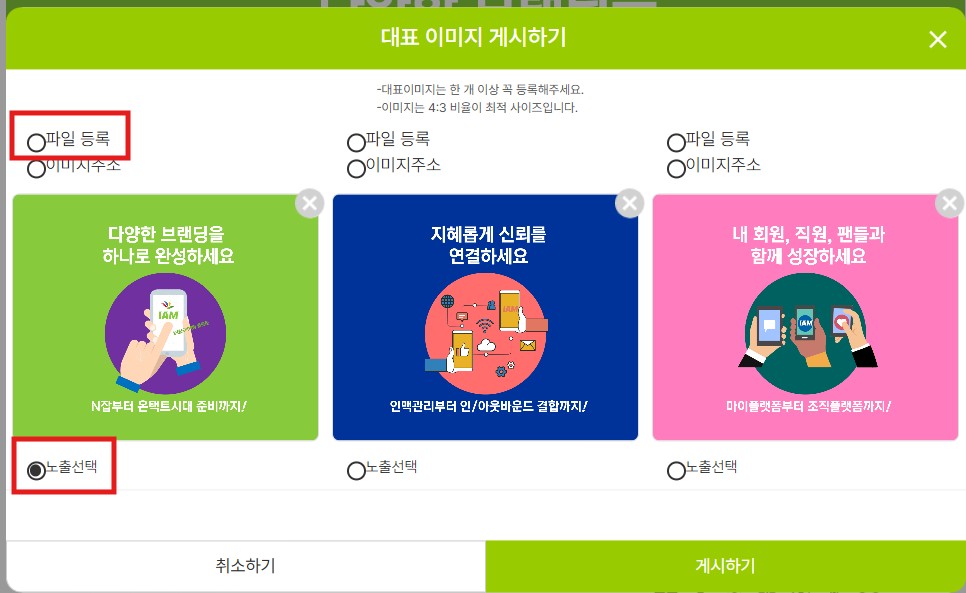
Task: Tap the 취소하기 button
Action: coord(245,566)
